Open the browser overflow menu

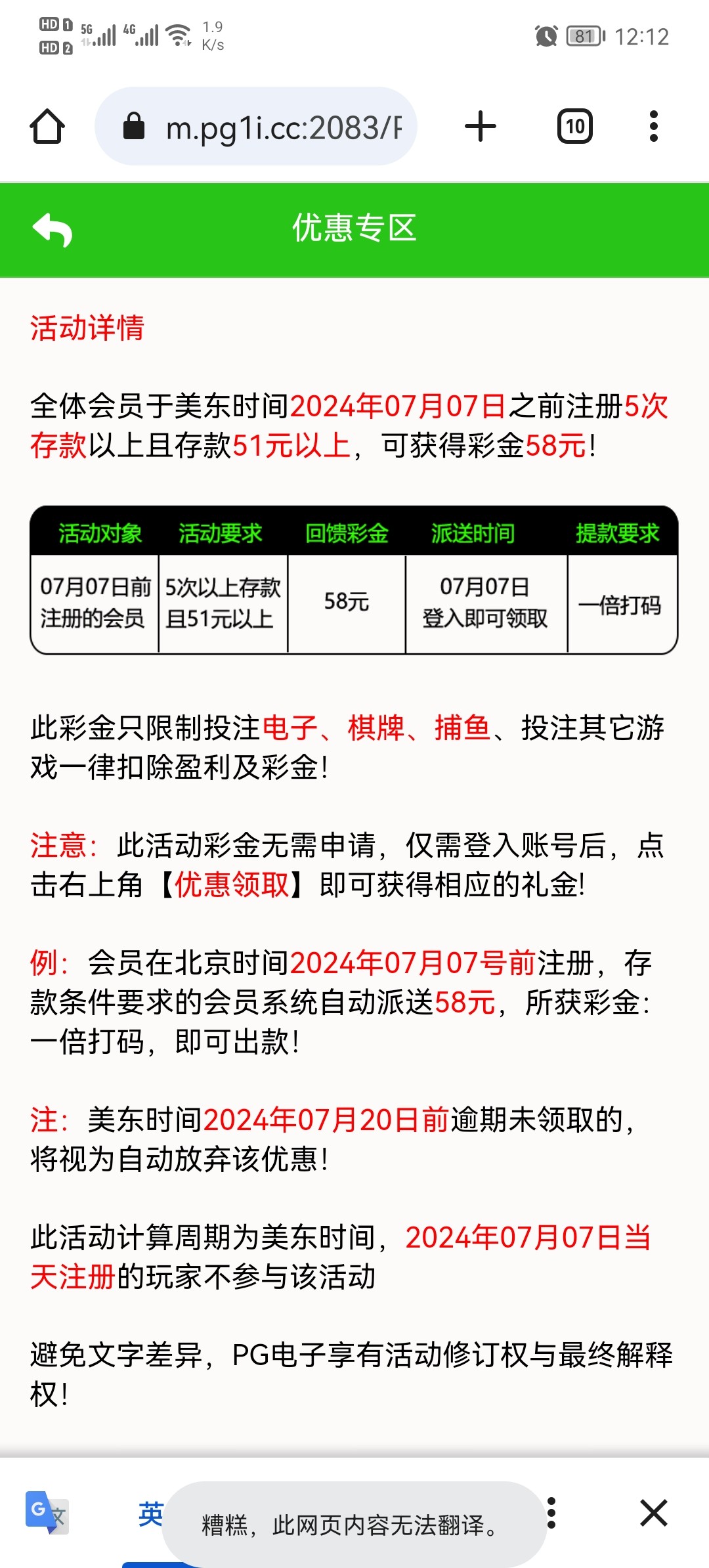[x=653, y=126]
